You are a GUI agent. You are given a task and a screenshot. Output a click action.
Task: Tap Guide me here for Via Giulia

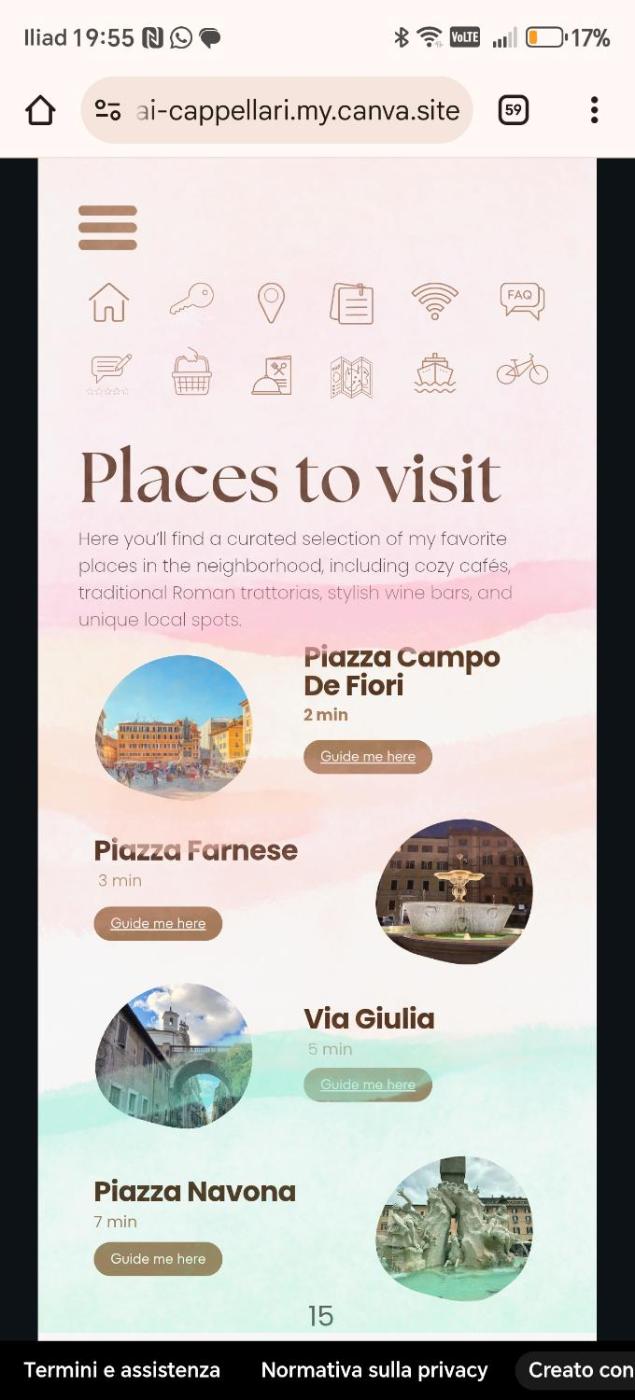[x=368, y=1085]
